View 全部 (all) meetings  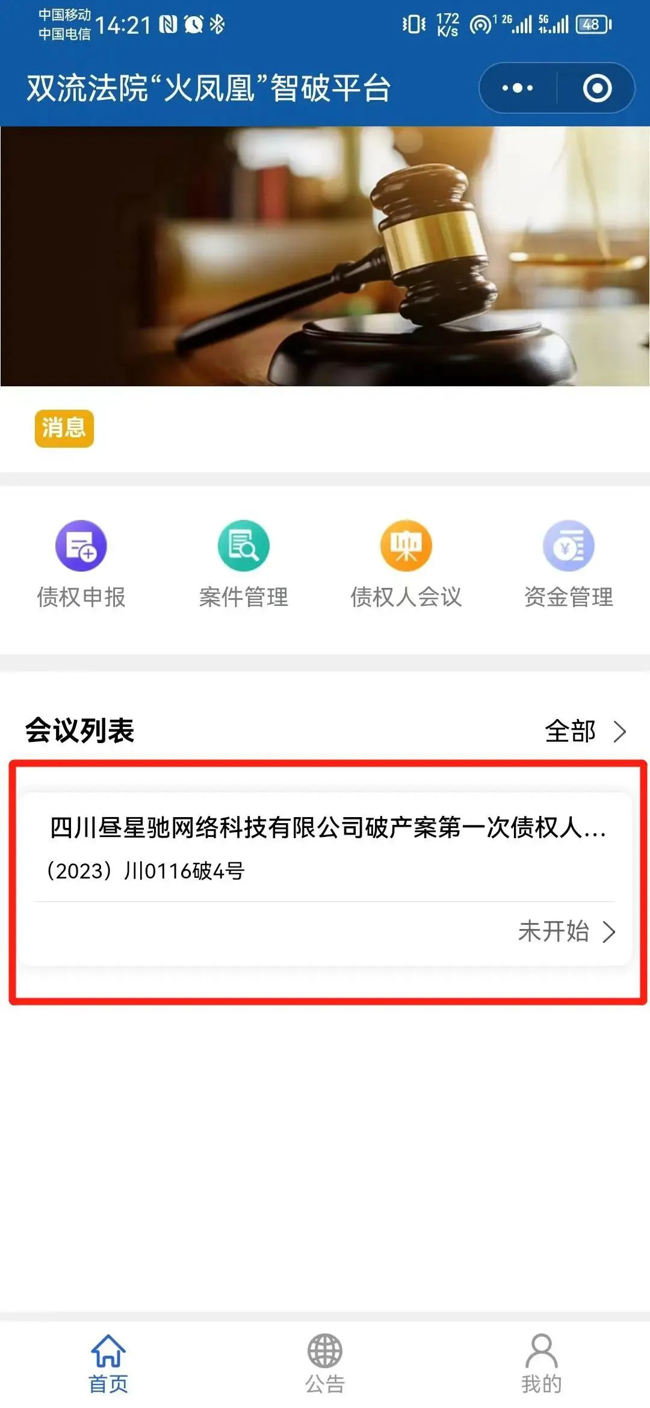click(x=585, y=731)
